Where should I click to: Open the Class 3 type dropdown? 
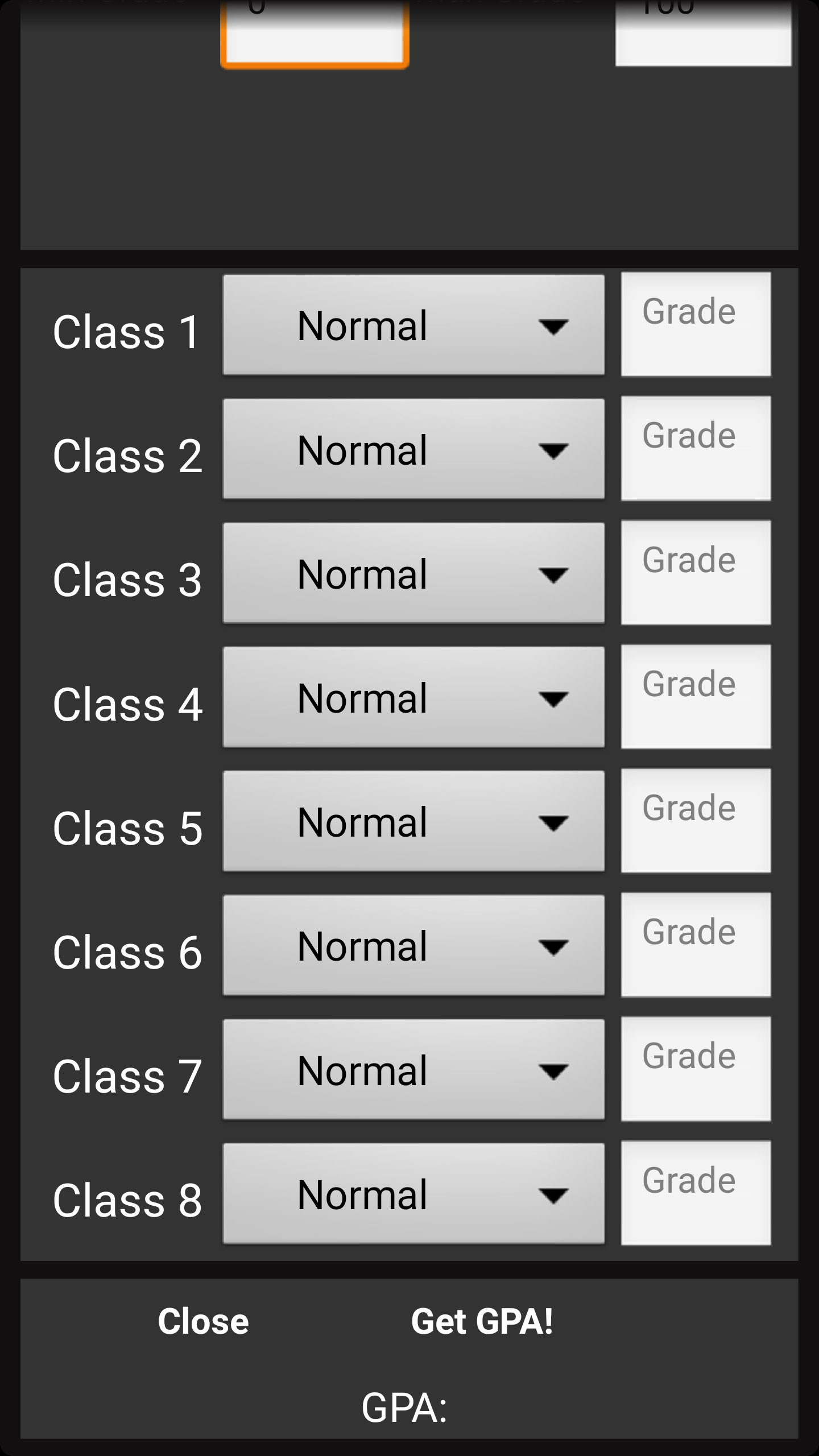[x=413, y=573]
